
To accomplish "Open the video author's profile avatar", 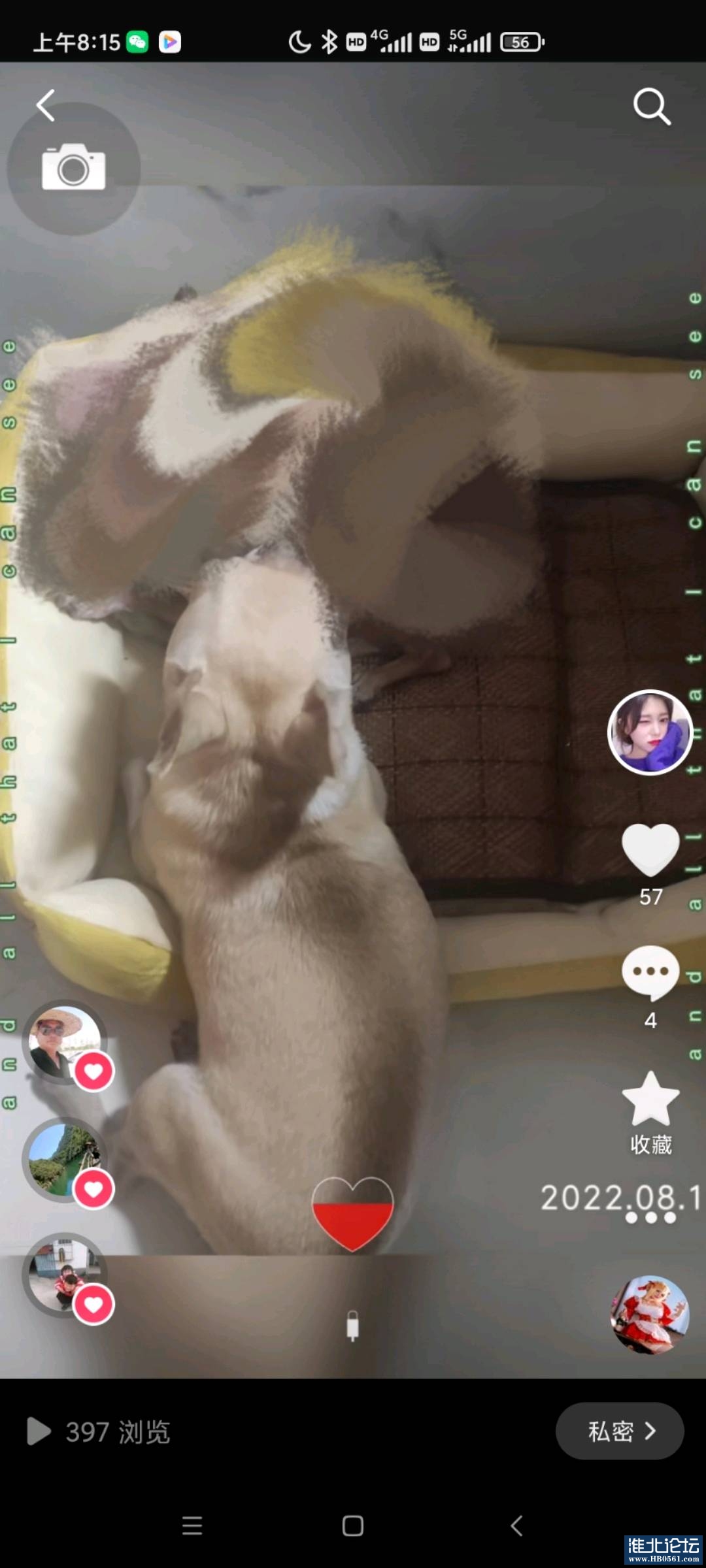I will click(650, 732).
